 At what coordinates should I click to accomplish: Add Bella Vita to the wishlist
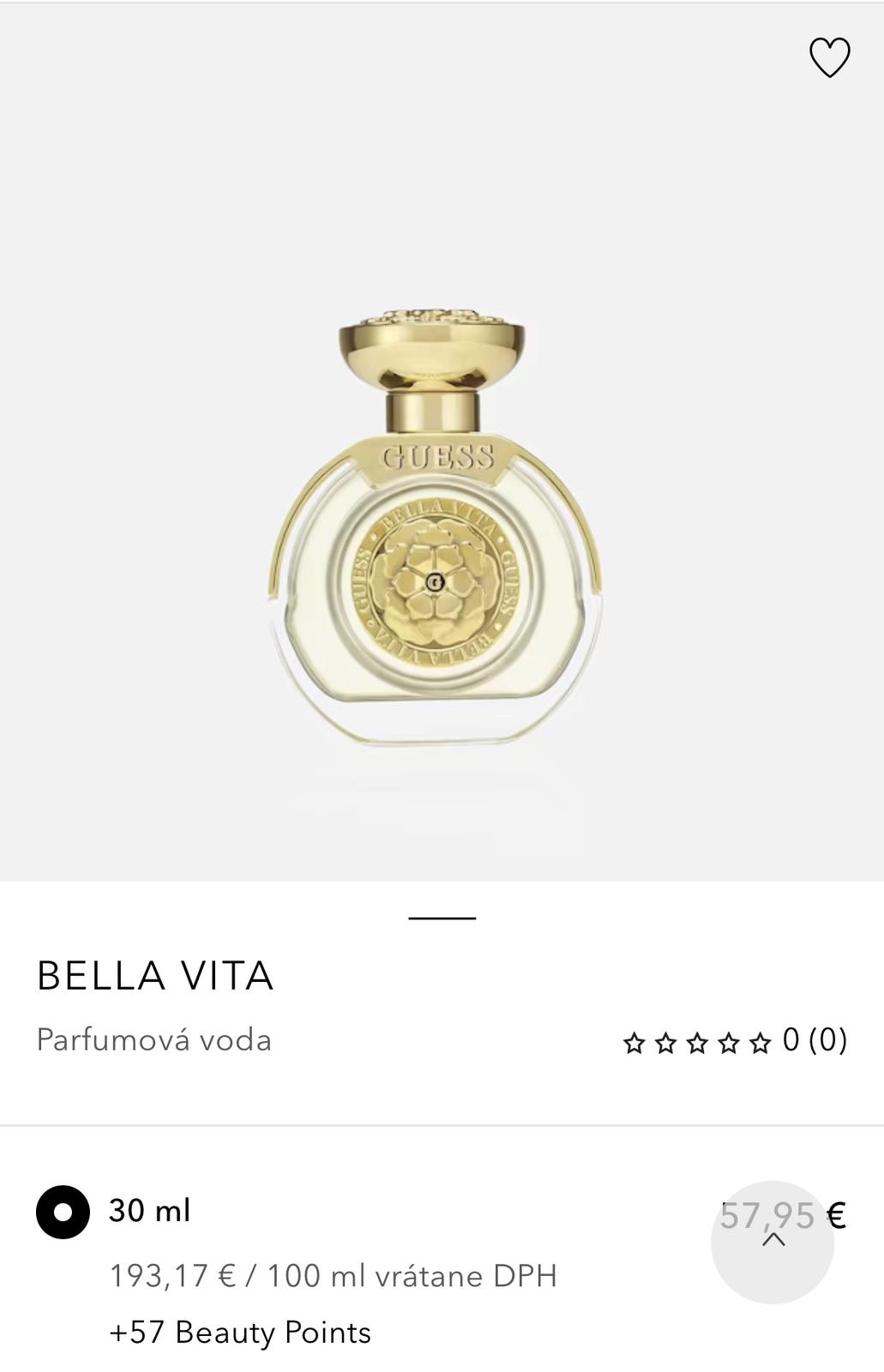(x=829, y=57)
